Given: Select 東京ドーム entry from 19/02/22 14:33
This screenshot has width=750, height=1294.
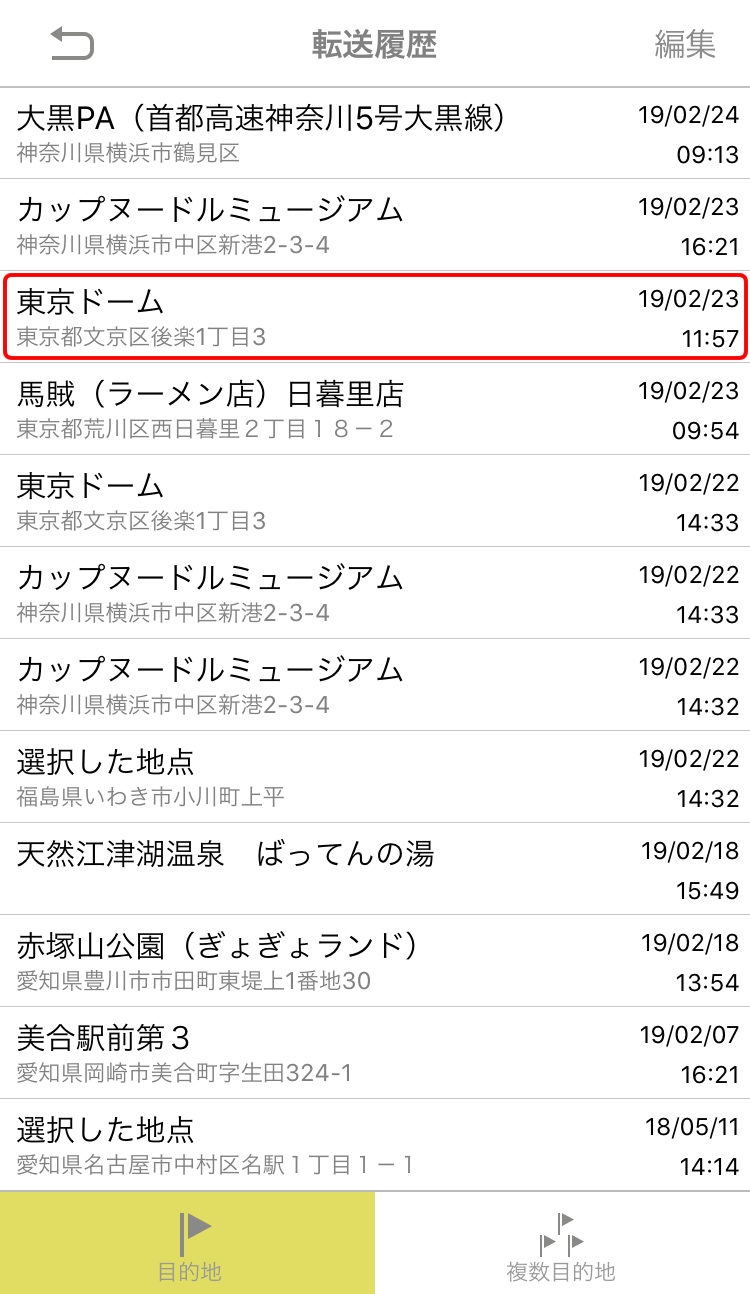Looking at the screenshot, I should click(375, 501).
